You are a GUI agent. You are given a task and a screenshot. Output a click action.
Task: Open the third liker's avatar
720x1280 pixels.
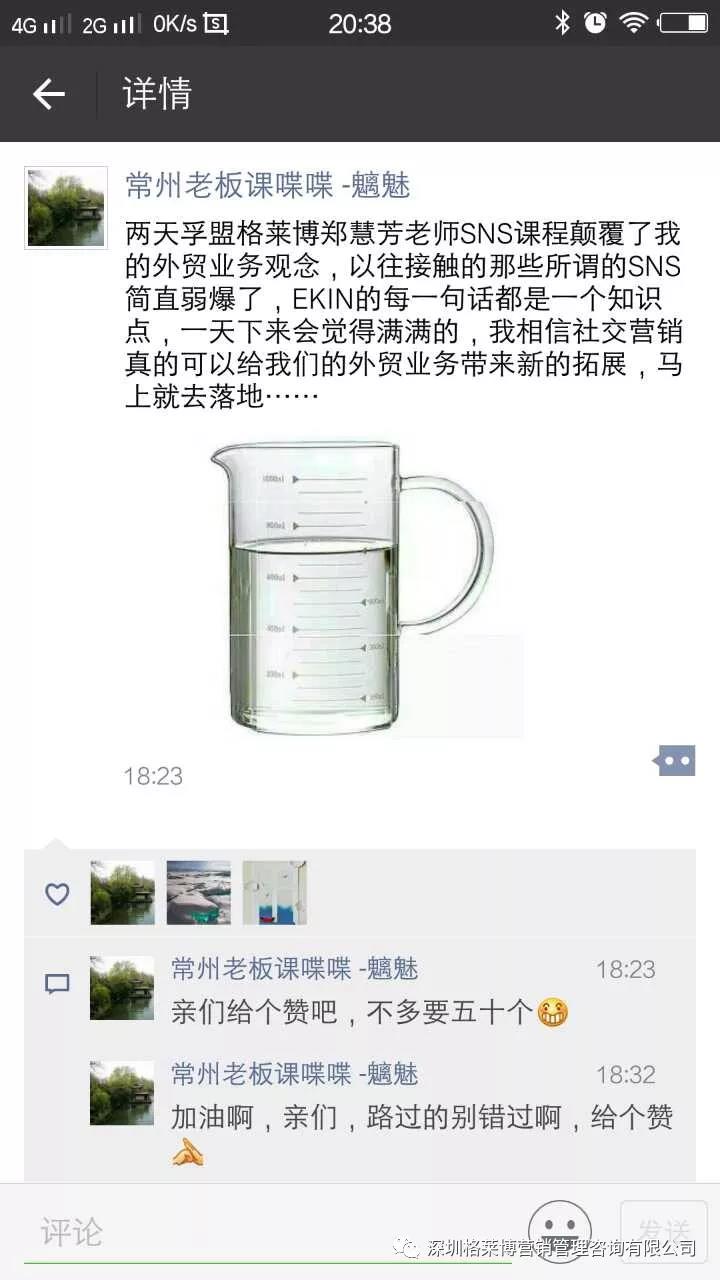click(x=274, y=892)
